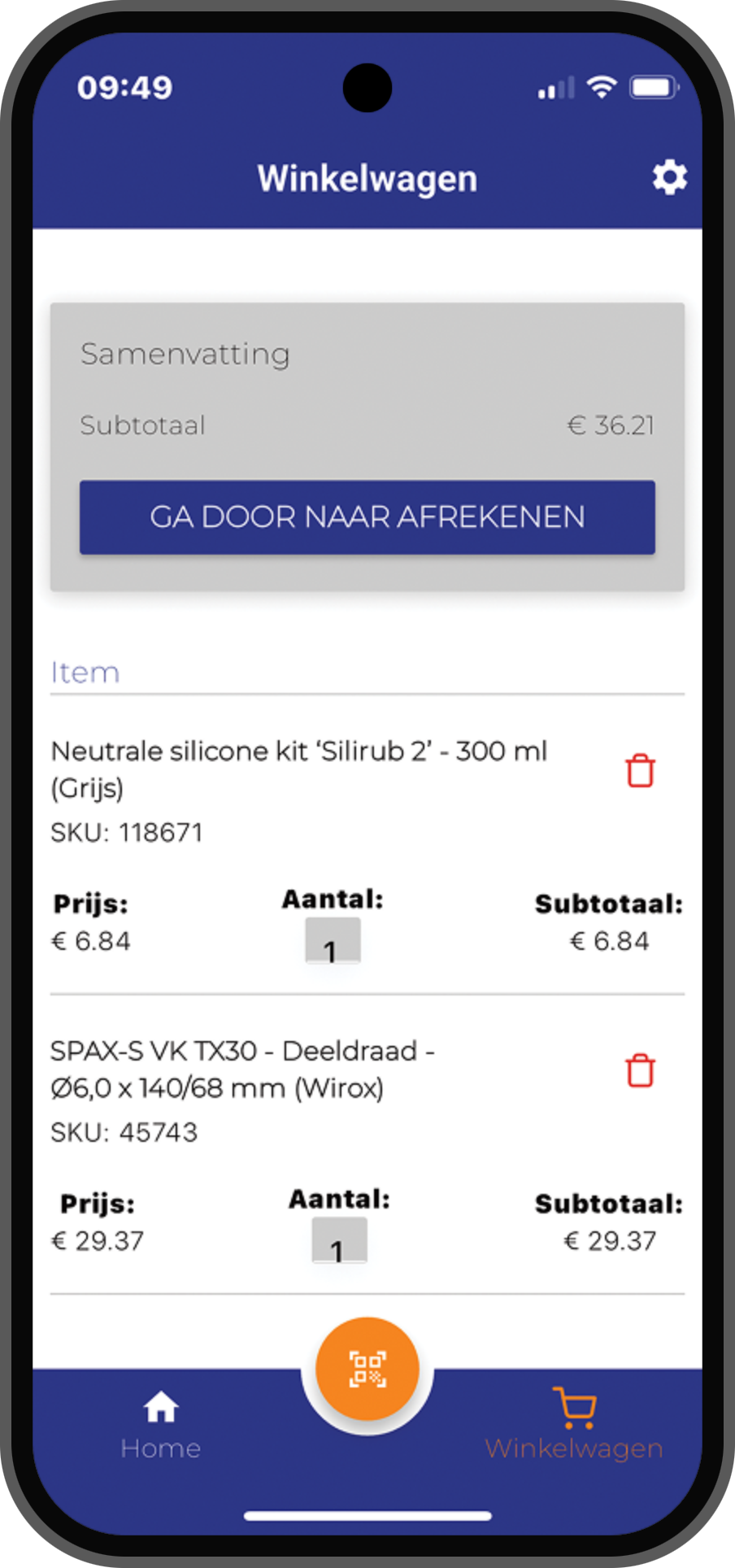Tap the Subtotaal amount € 36.21
The width and height of the screenshot is (735, 1568).
(611, 425)
